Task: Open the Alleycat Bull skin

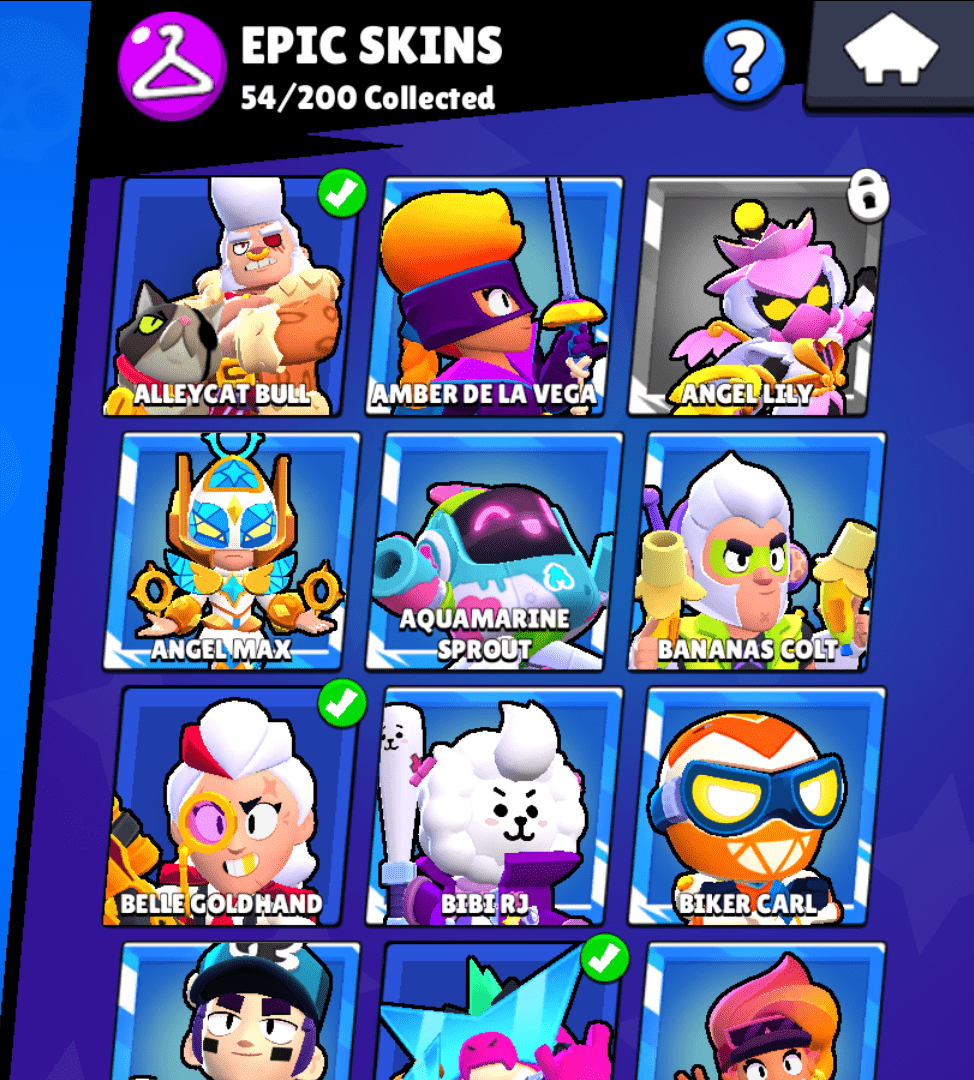Action: click(x=232, y=295)
